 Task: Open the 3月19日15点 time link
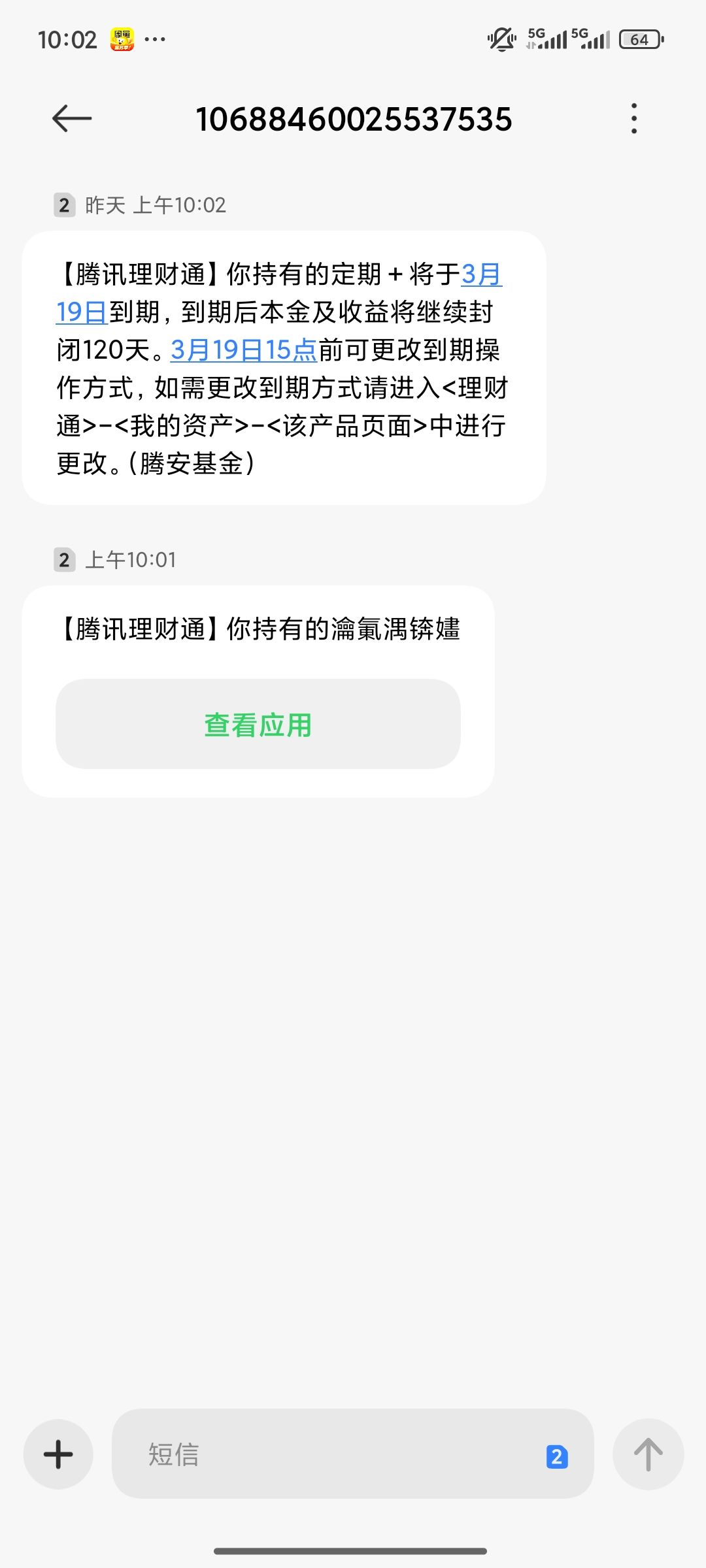pos(244,350)
